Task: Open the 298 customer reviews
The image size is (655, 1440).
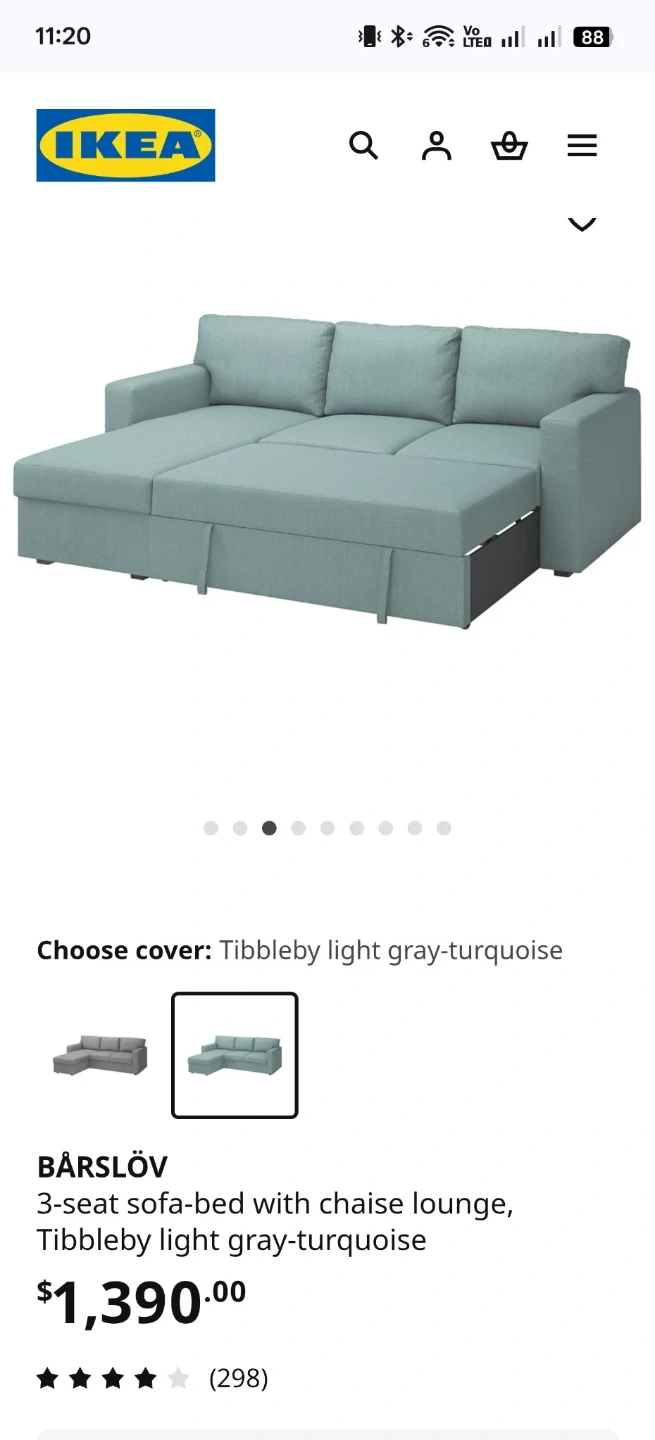Action: click(238, 1379)
